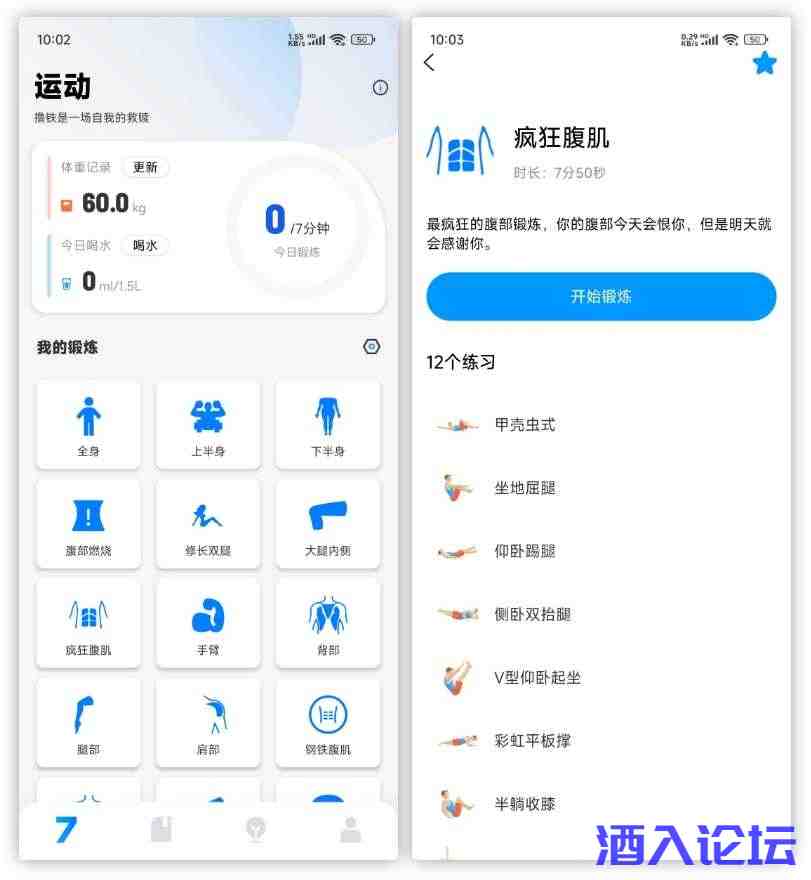Open the 钢铁腹肌 workout

click(327, 723)
